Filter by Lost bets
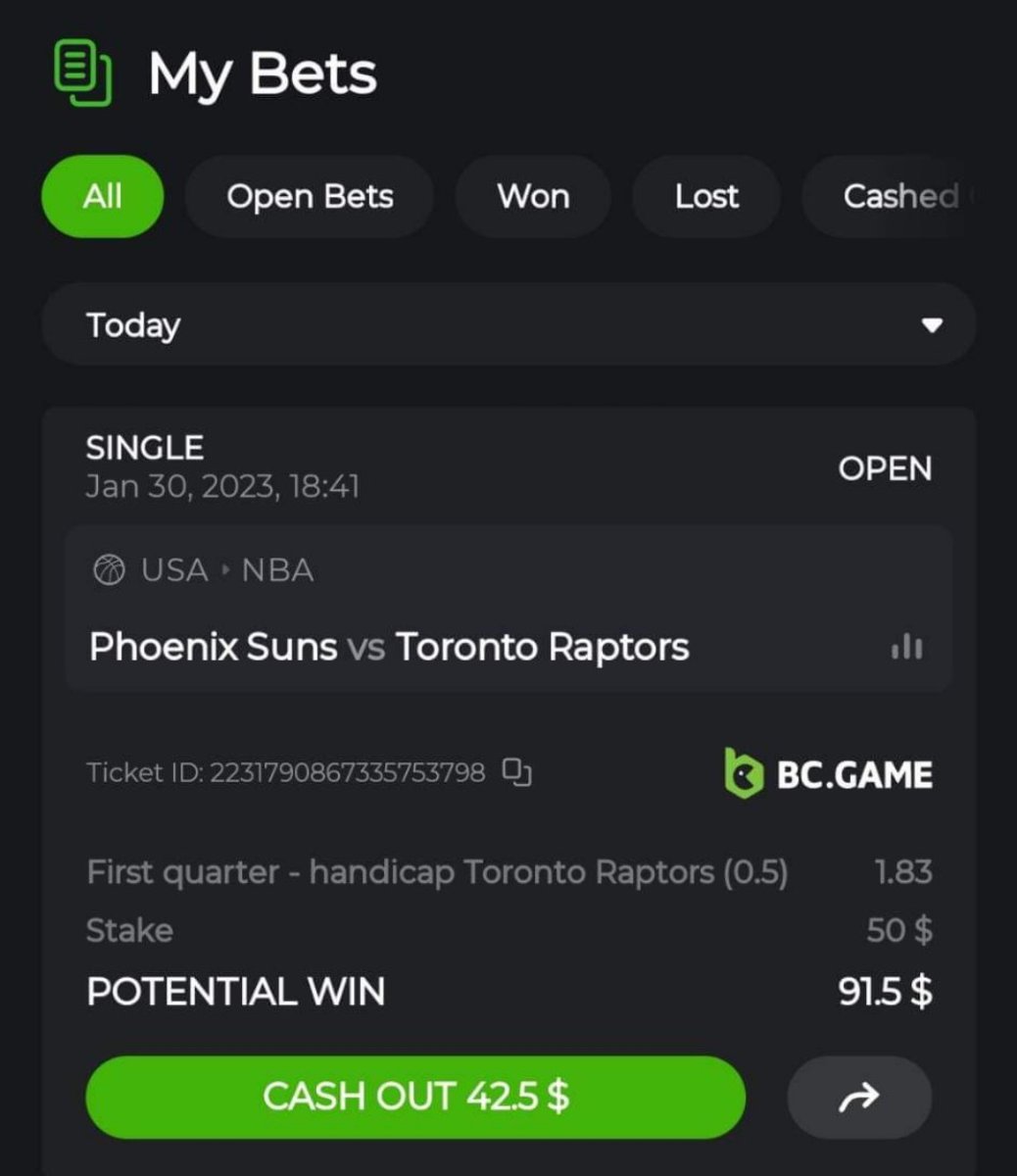This screenshot has height=1176, width=1017. click(x=706, y=196)
